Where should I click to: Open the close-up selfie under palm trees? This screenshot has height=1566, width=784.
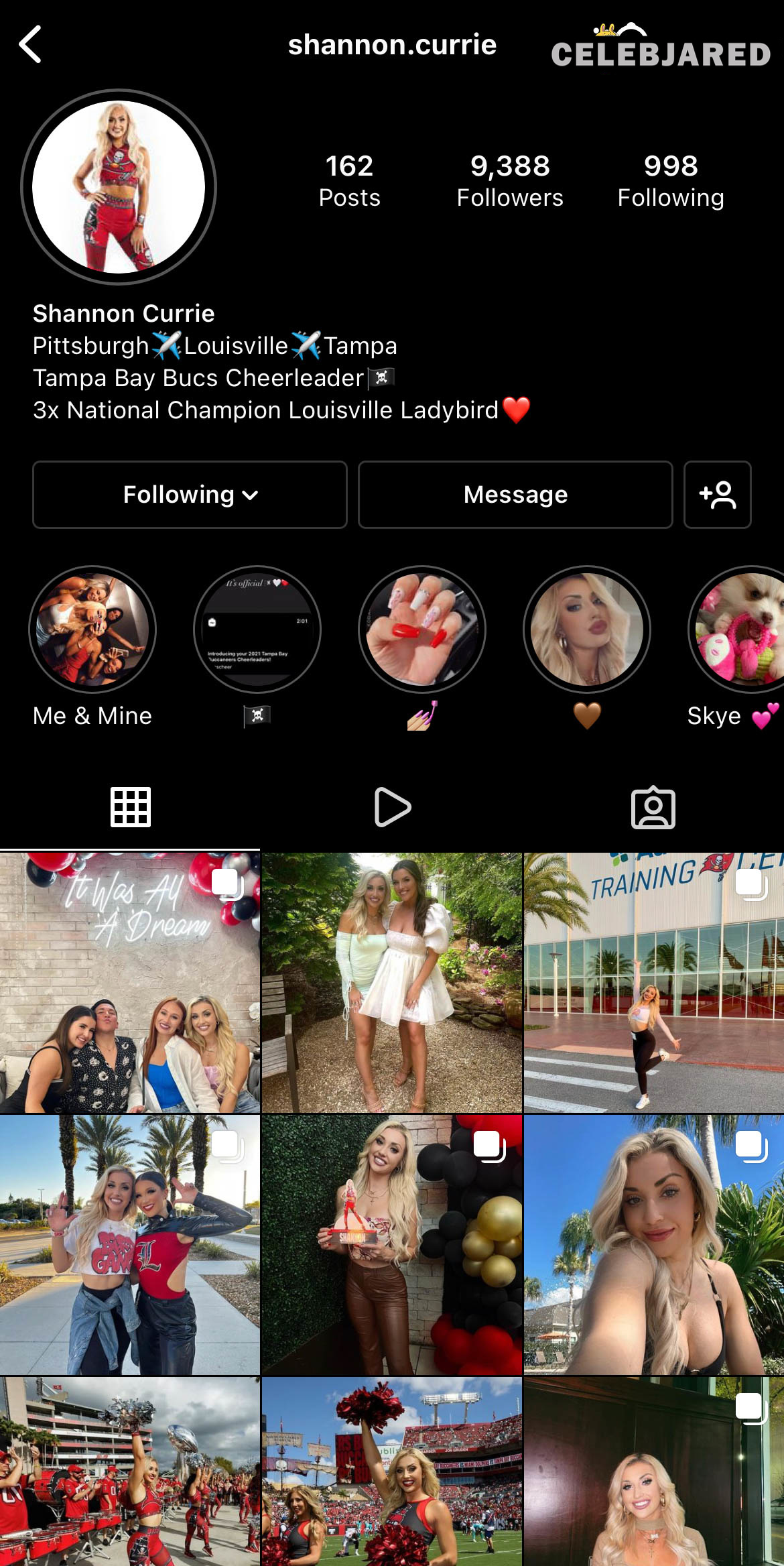(x=654, y=1245)
